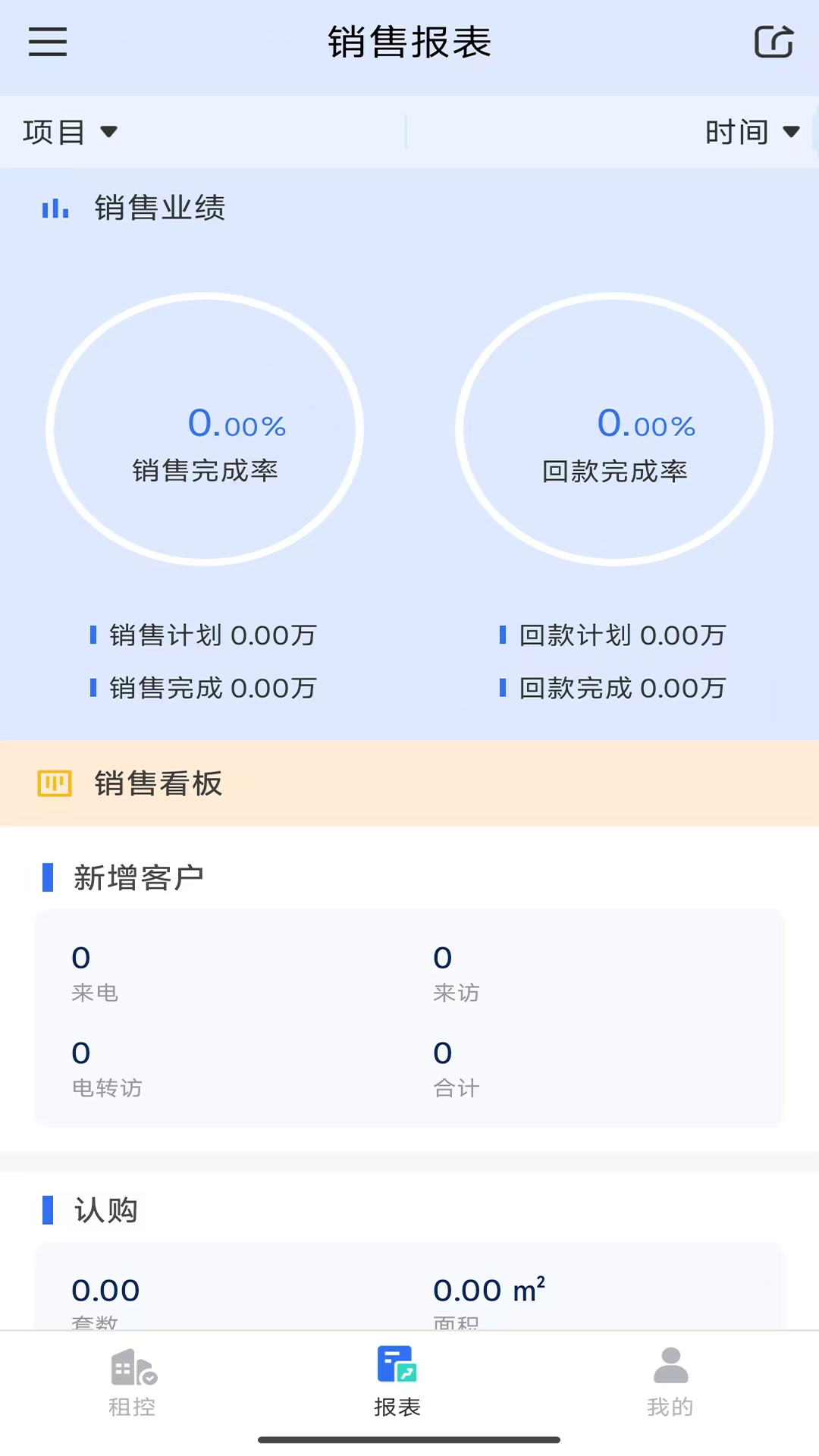Click the yellow kanban icon beside 销售看板
This screenshot has width=819, height=1456.
pyautogui.click(x=54, y=783)
